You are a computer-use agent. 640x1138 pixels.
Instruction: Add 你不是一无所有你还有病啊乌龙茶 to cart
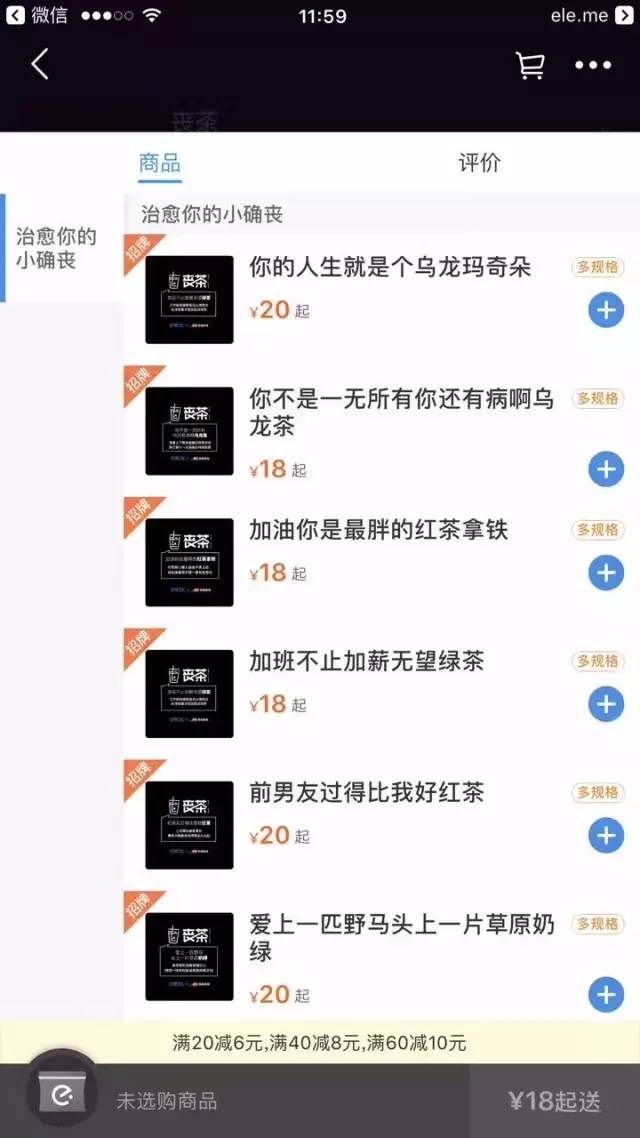(606, 470)
